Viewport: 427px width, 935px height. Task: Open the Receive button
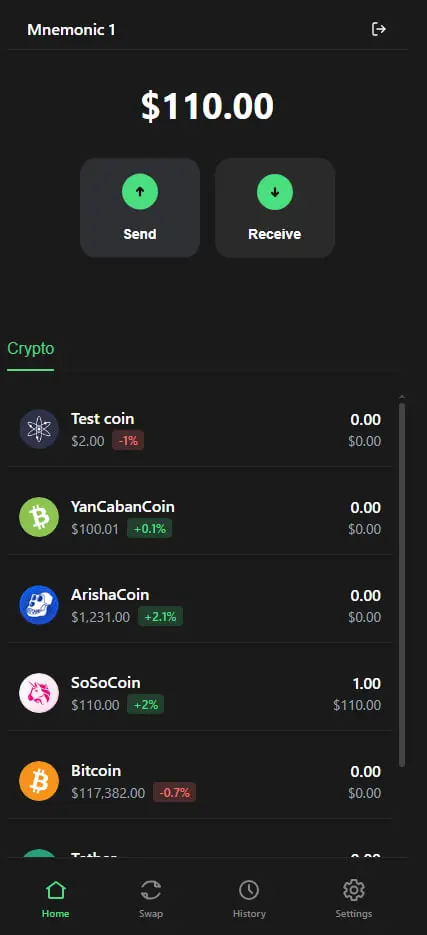275,208
